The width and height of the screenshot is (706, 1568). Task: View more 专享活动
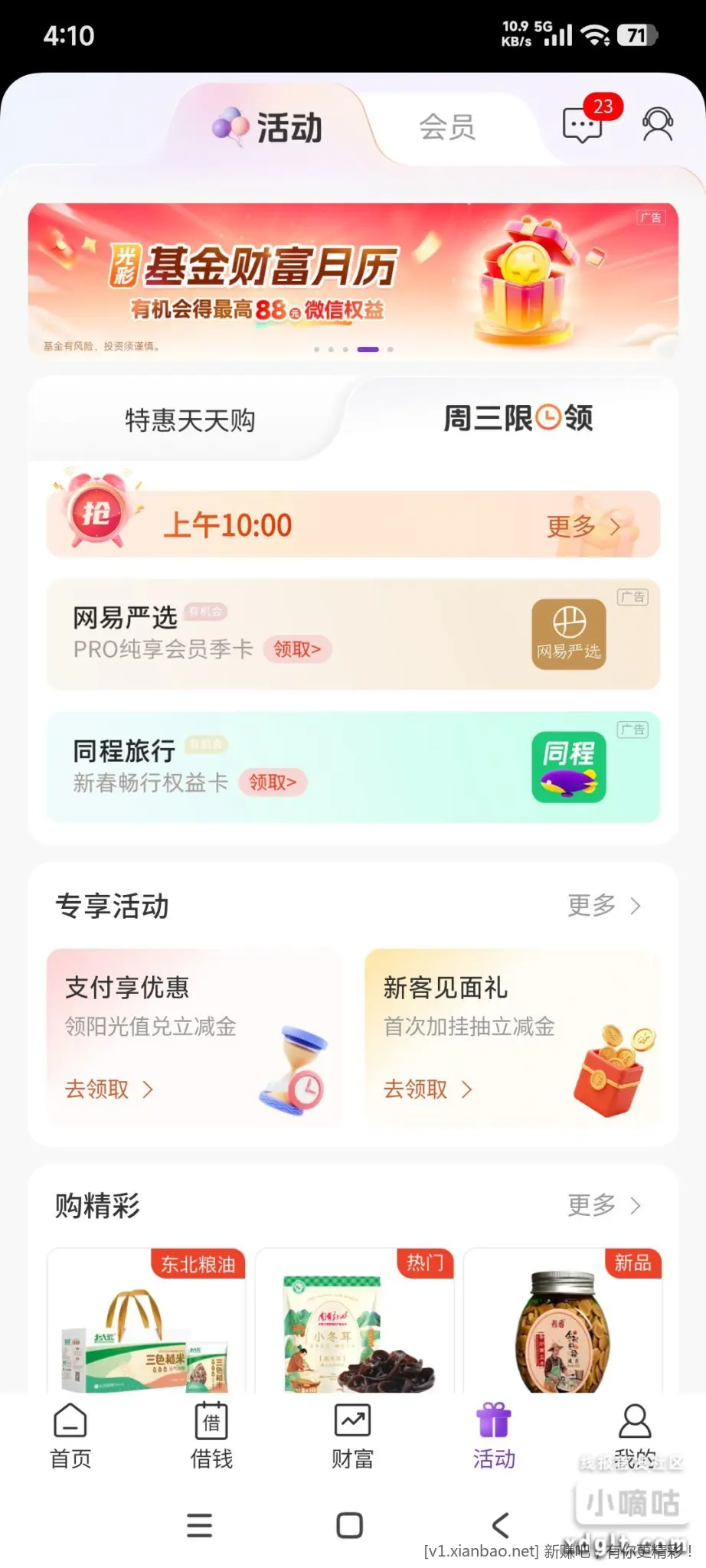(603, 906)
